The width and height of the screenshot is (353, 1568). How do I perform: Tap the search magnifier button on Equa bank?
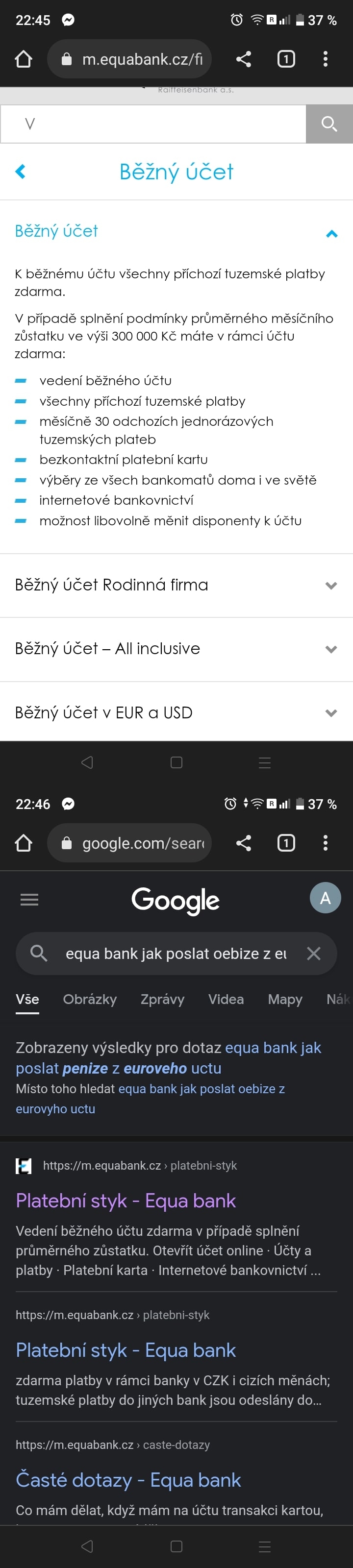pyautogui.click(x=328, y=123)
